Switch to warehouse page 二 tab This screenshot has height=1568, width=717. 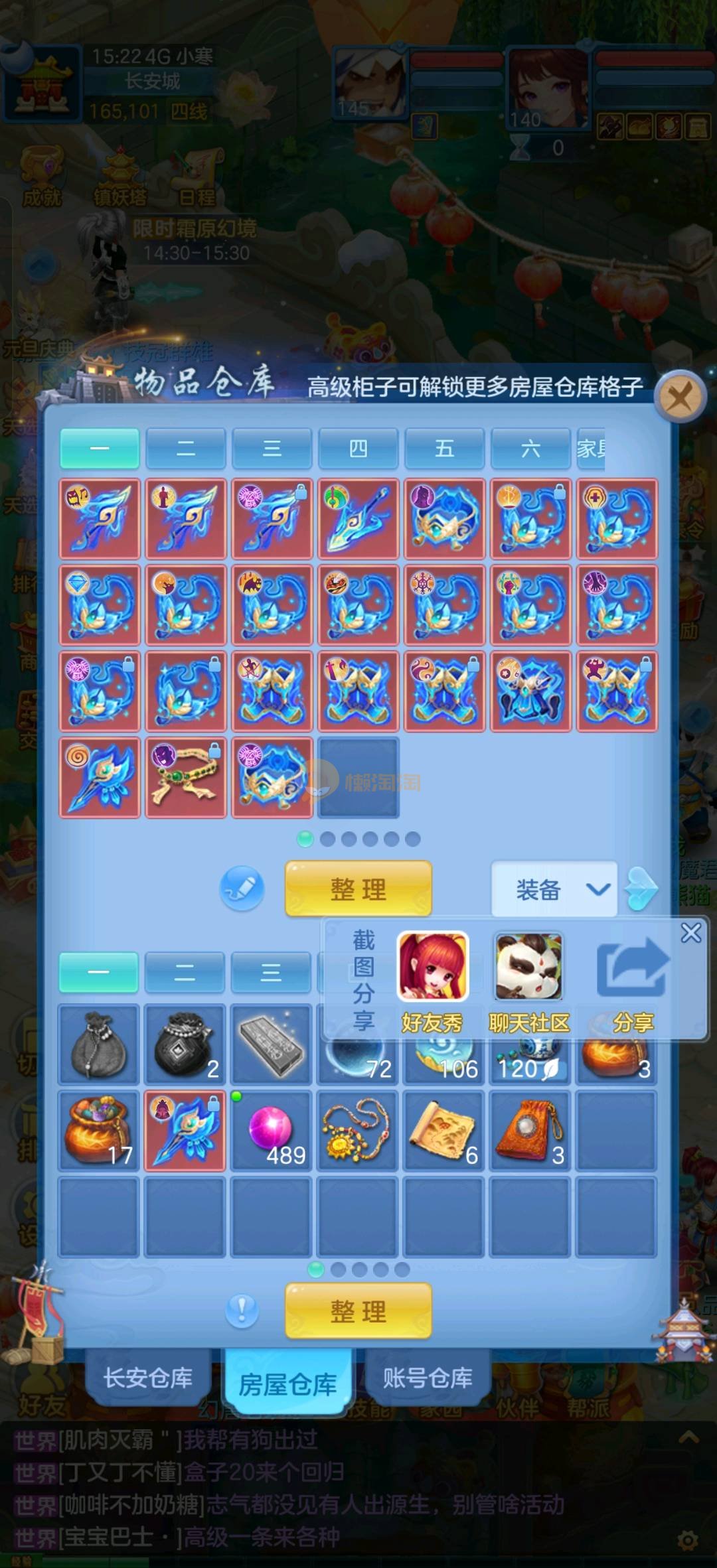[x=186, y=449]
